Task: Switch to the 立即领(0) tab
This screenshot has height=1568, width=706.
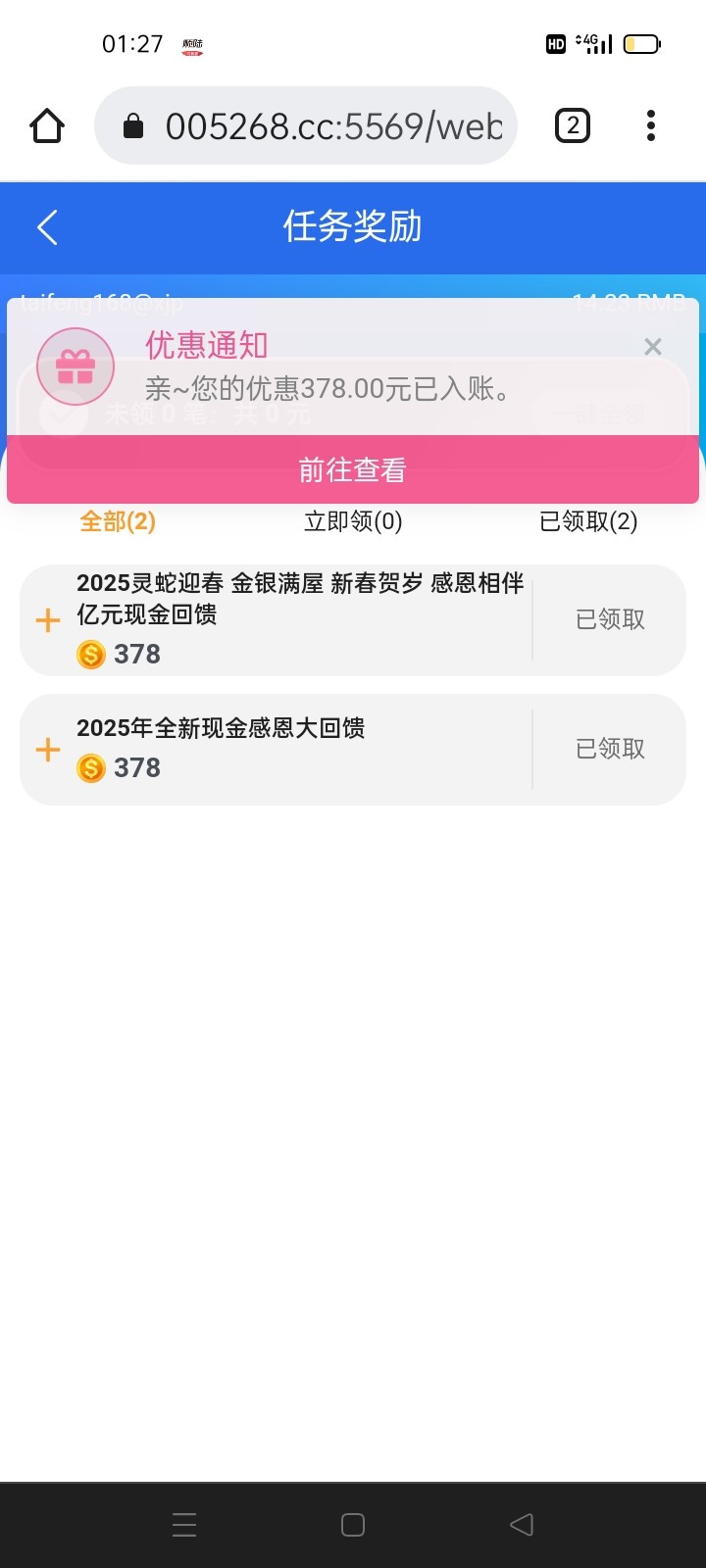Action: (x=353, y=521)
